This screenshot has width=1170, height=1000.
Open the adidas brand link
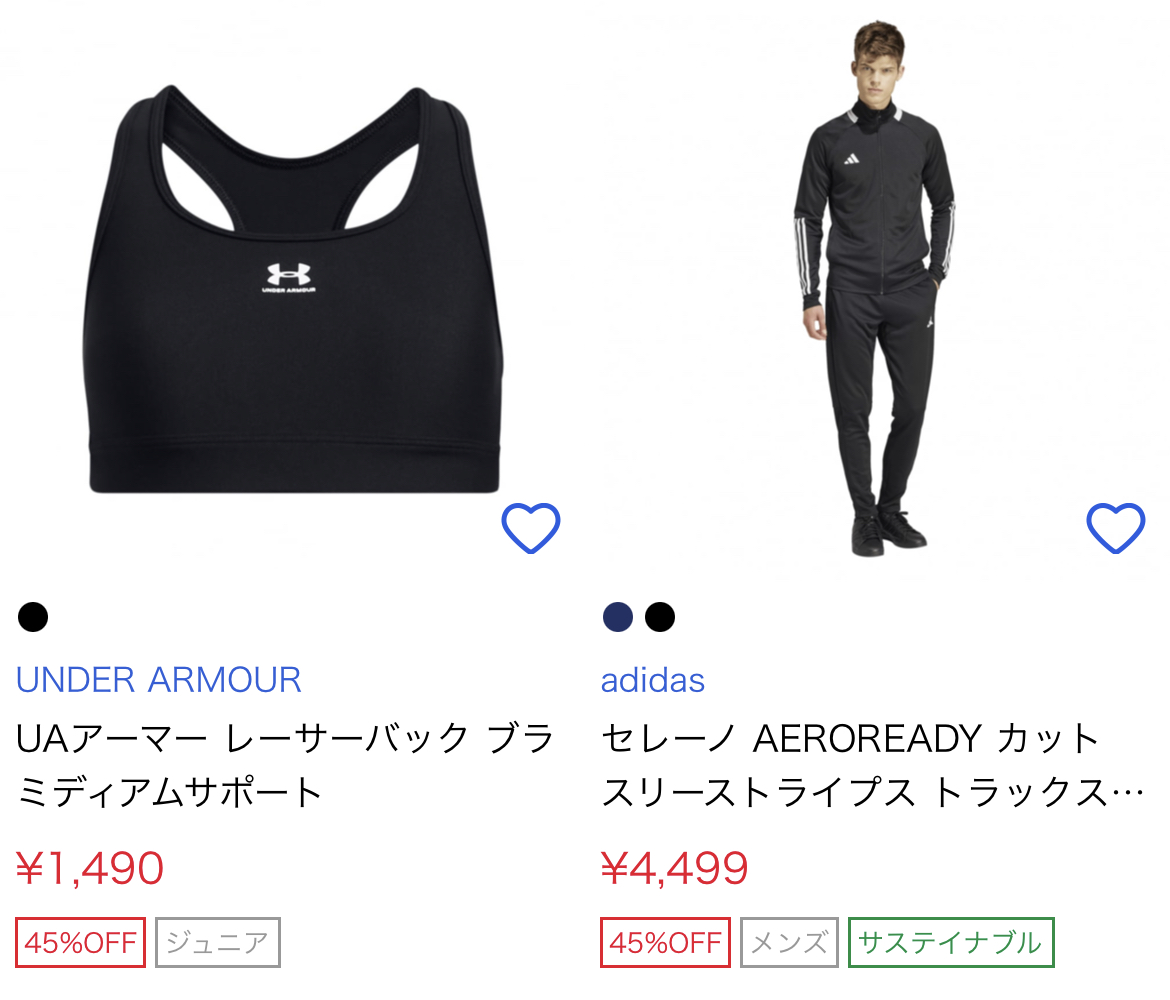[x=653, y=680]
